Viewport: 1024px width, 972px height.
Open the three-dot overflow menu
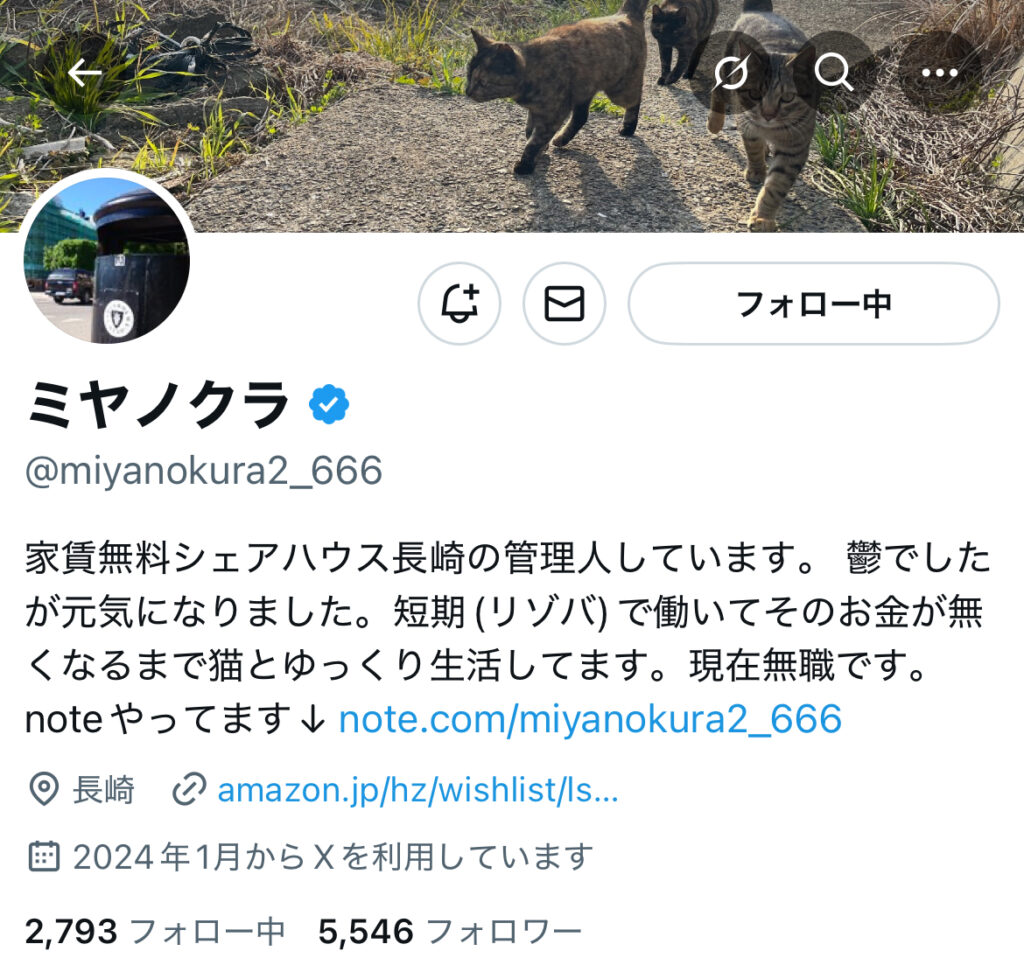(939, 72)
